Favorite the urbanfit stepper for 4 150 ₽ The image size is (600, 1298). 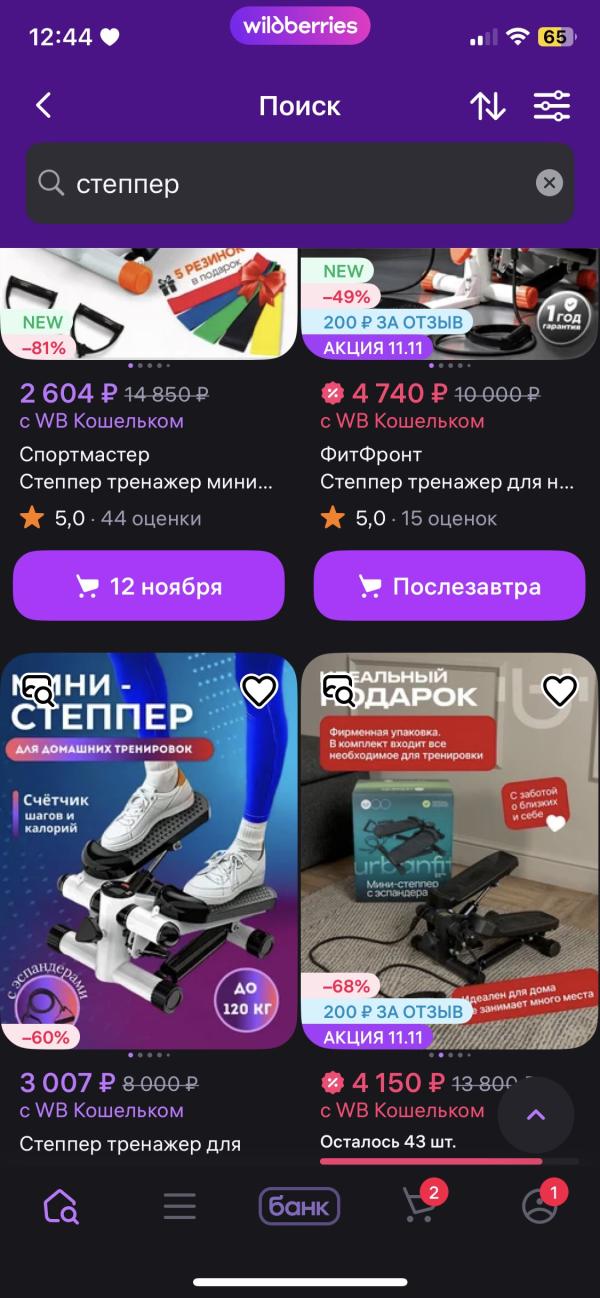[559, 690]
